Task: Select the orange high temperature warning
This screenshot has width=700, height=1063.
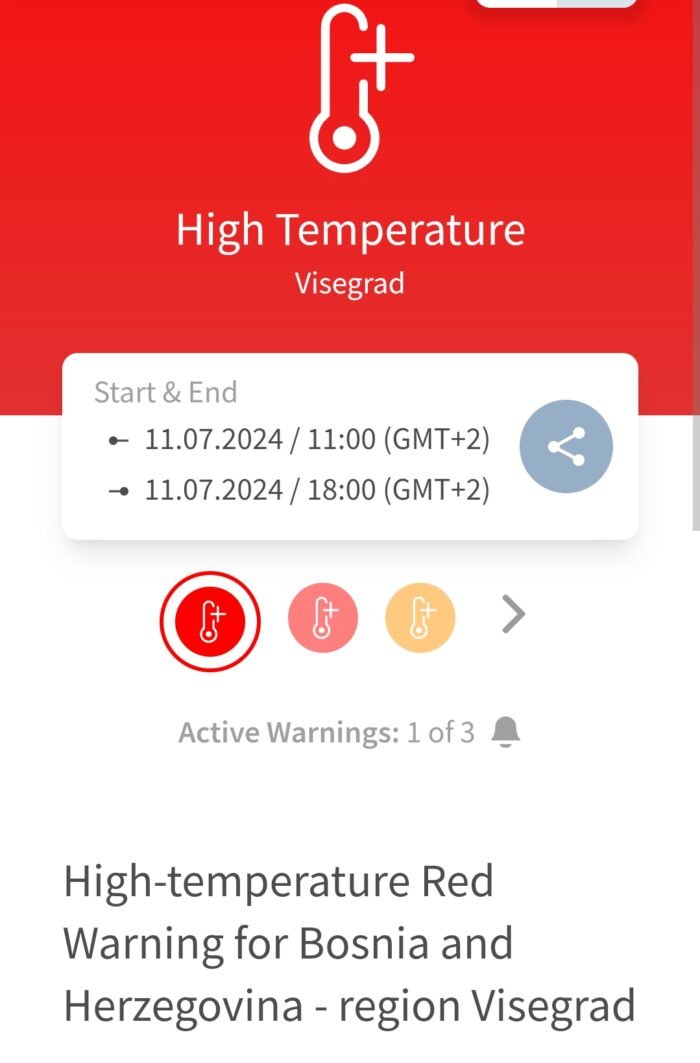Action: [x=420, y=619]
